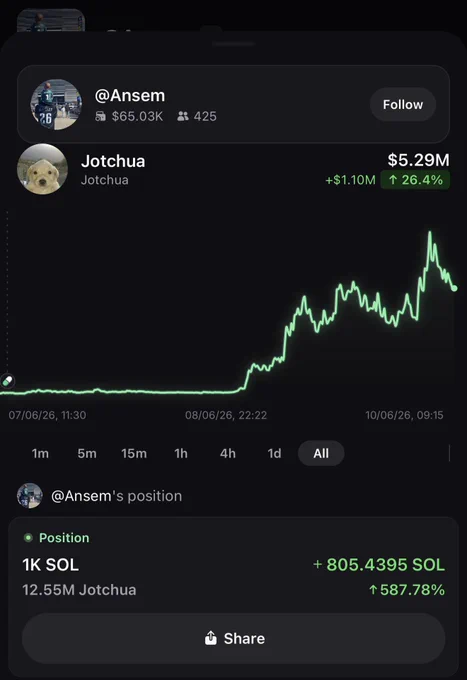Select the 4h chart range
The image size is (467, 680).
[x=228, y=454]
